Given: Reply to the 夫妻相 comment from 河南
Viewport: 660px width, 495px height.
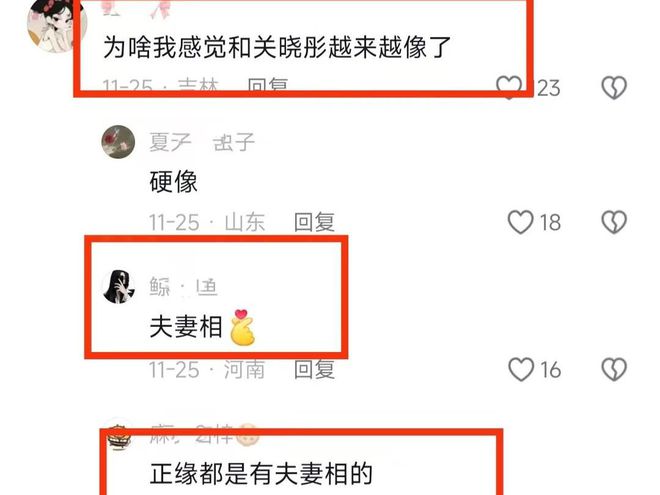Looking at the screenshot, I should pos(315,370).
